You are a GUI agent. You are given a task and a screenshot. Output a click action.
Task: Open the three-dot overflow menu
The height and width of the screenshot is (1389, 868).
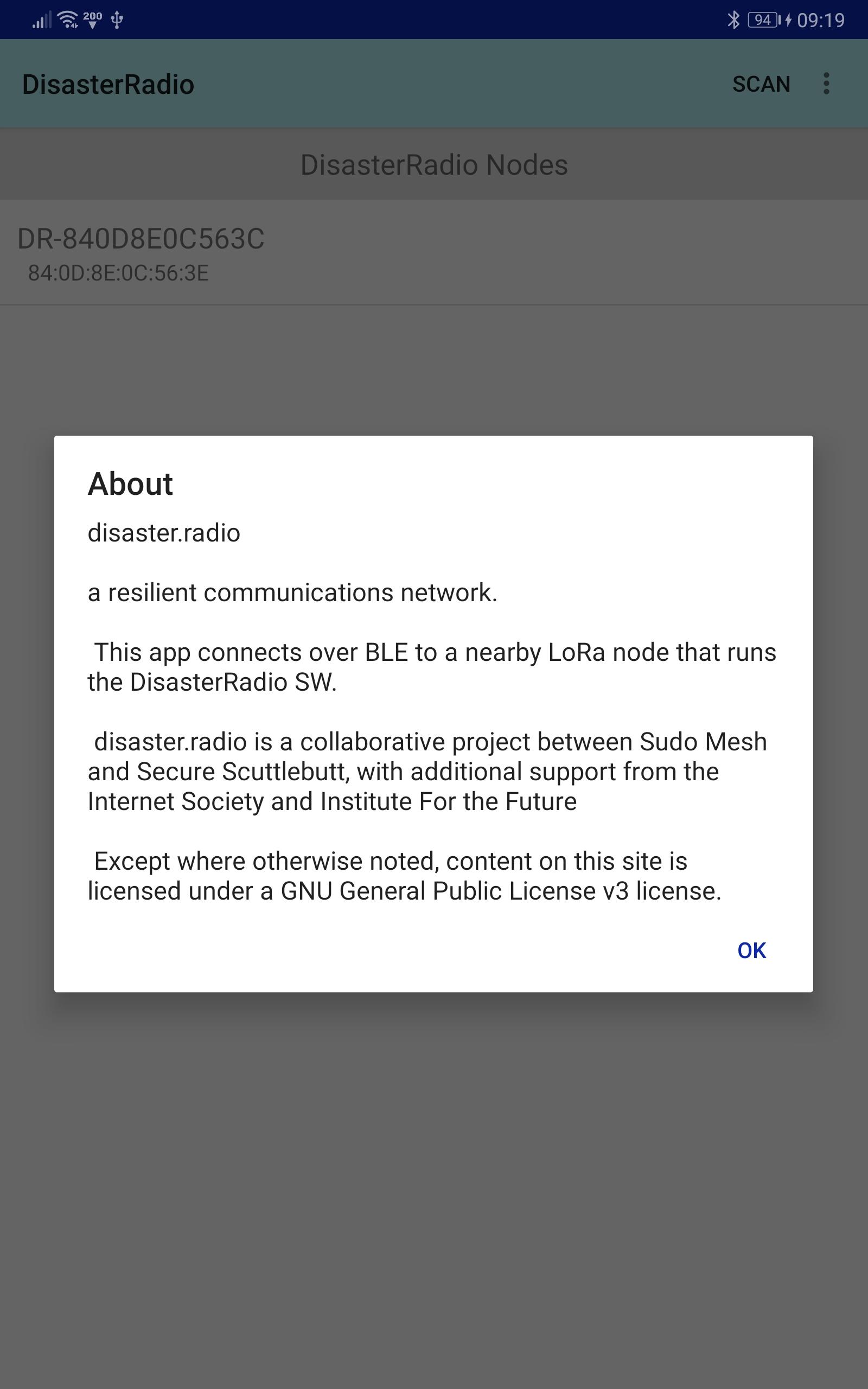826,84
